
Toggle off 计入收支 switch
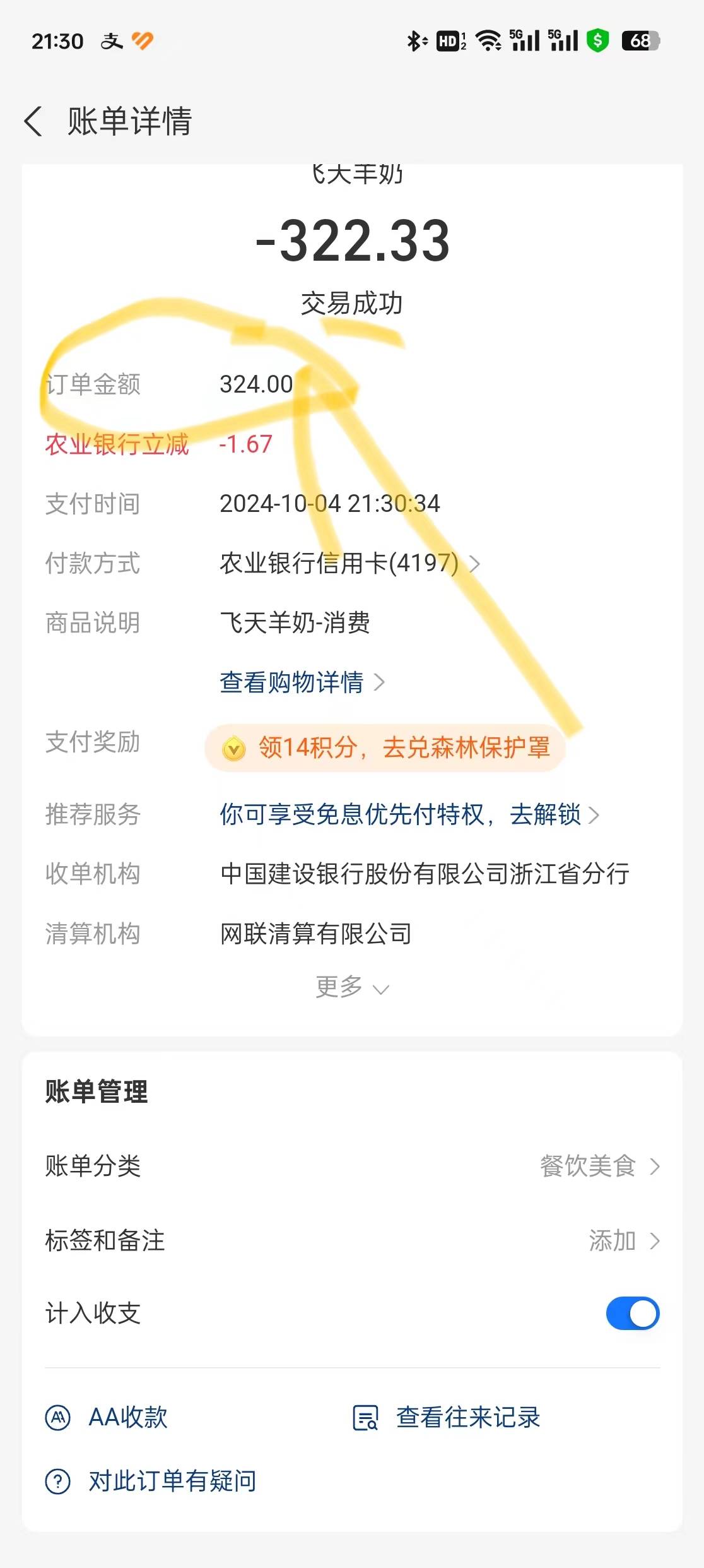632,1314
